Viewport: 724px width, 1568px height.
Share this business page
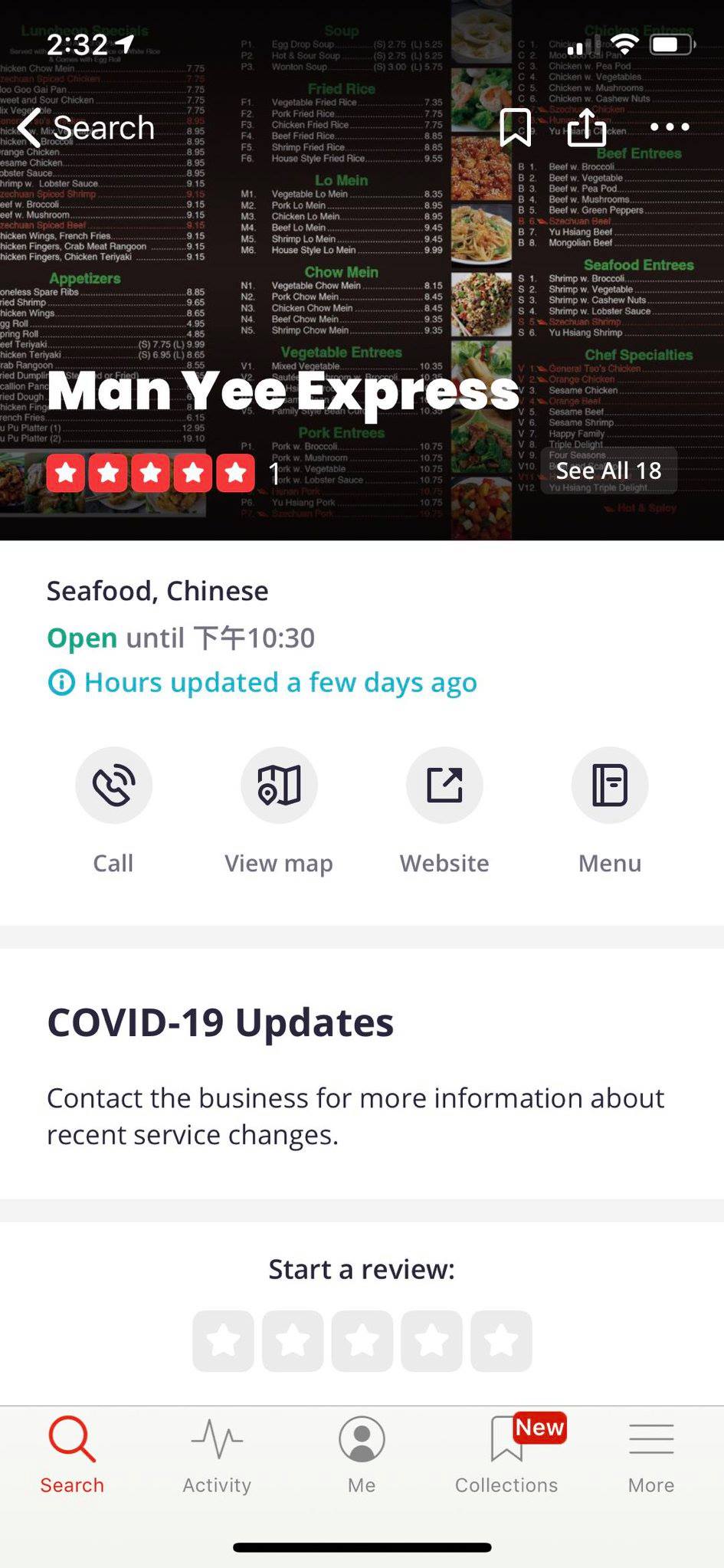[587, 127]
